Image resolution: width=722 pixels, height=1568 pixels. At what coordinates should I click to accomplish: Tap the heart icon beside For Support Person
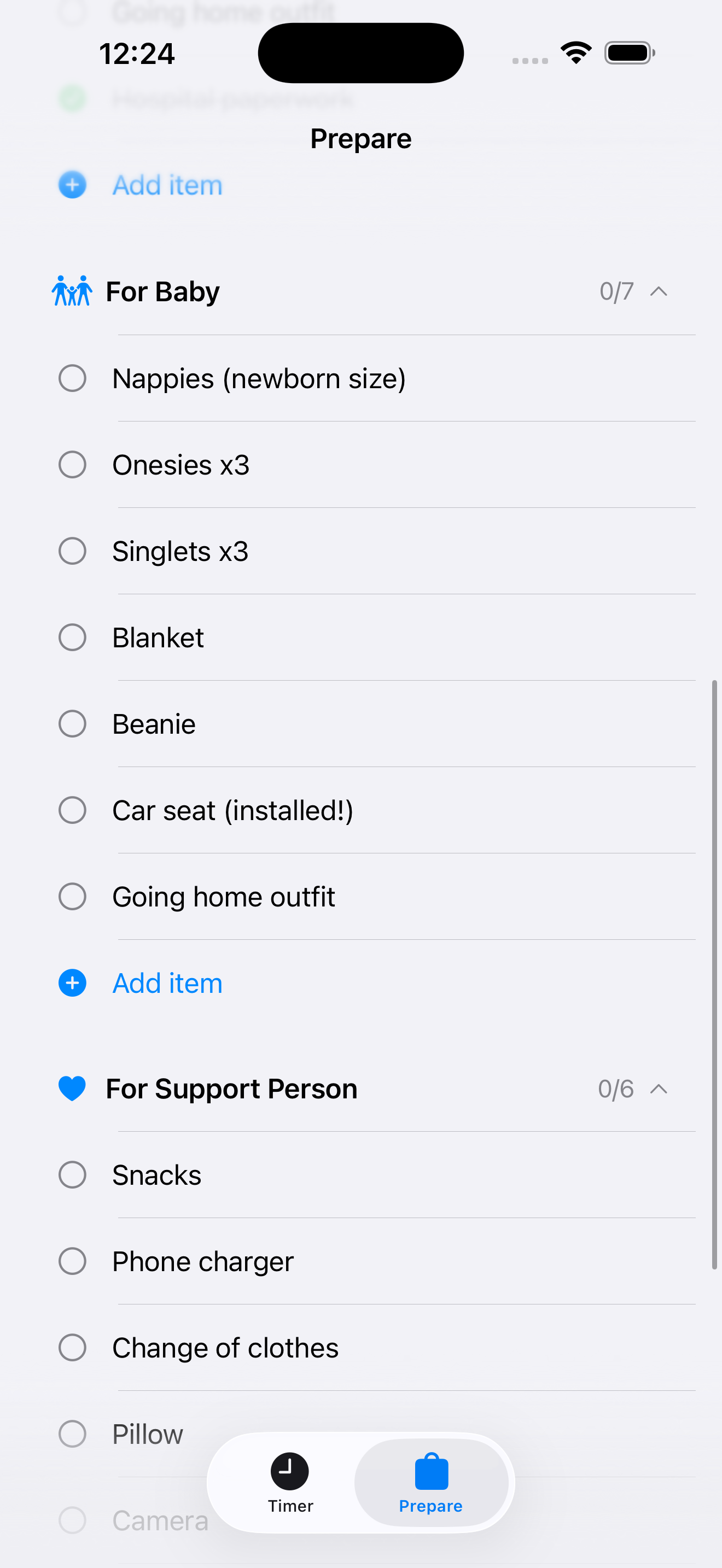72,1089
